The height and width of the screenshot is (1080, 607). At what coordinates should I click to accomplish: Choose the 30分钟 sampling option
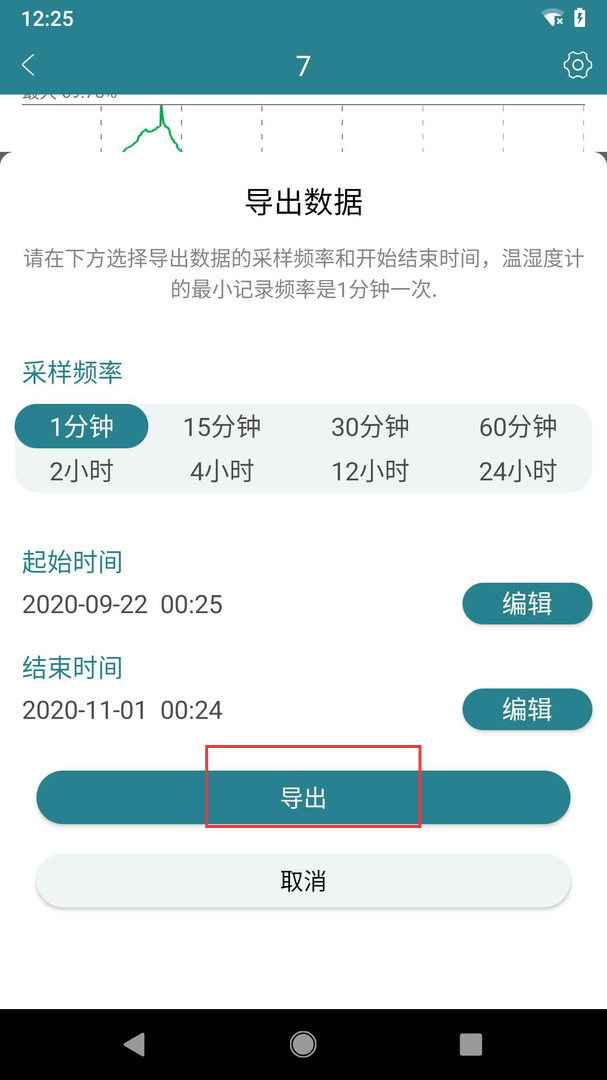click(371, 426)
